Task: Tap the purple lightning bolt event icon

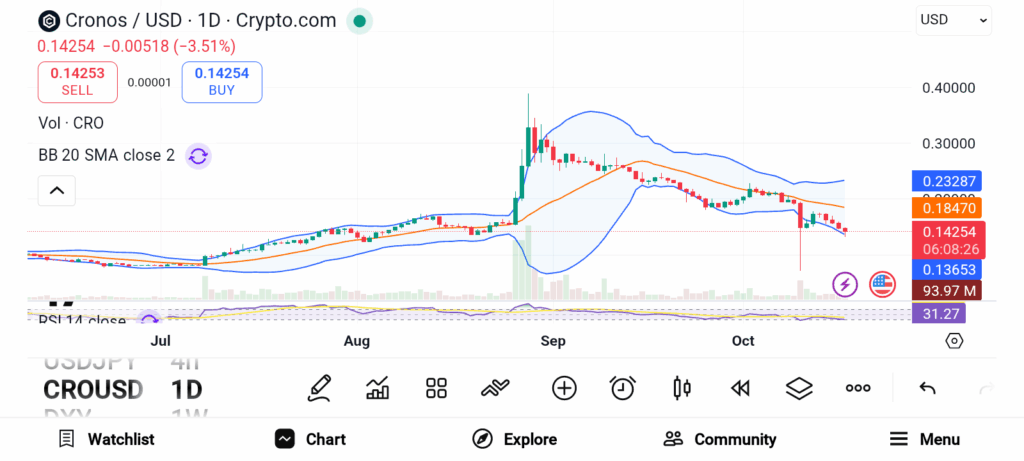Action: [845, 285]
